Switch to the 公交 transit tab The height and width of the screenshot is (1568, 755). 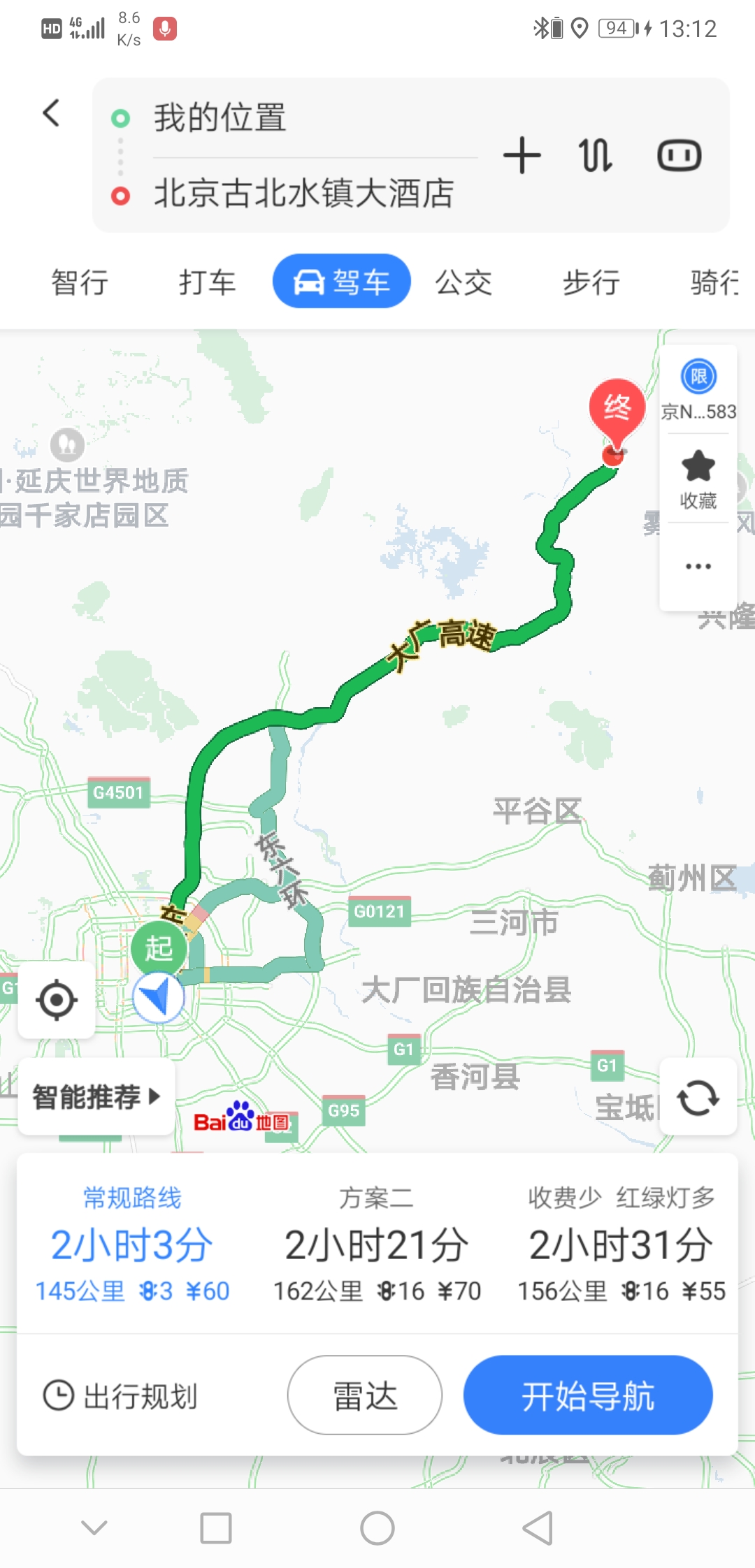pyautogui.click(x=463, y=282)
